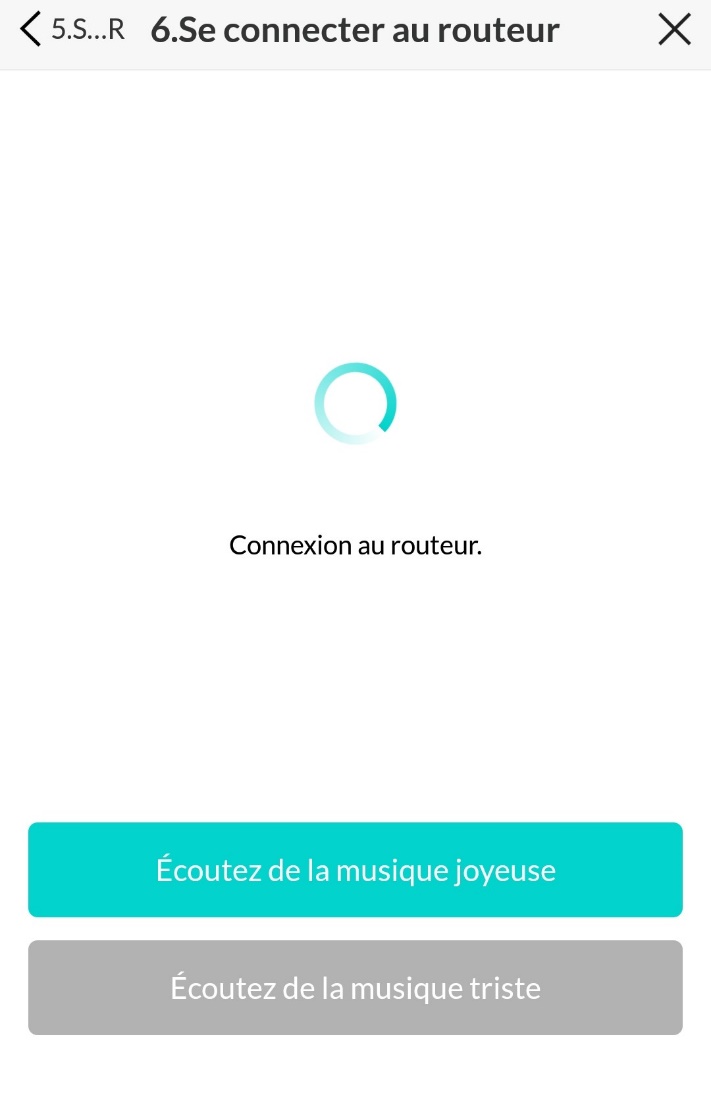Select Écoutez de la musique triste

(355, 988)
